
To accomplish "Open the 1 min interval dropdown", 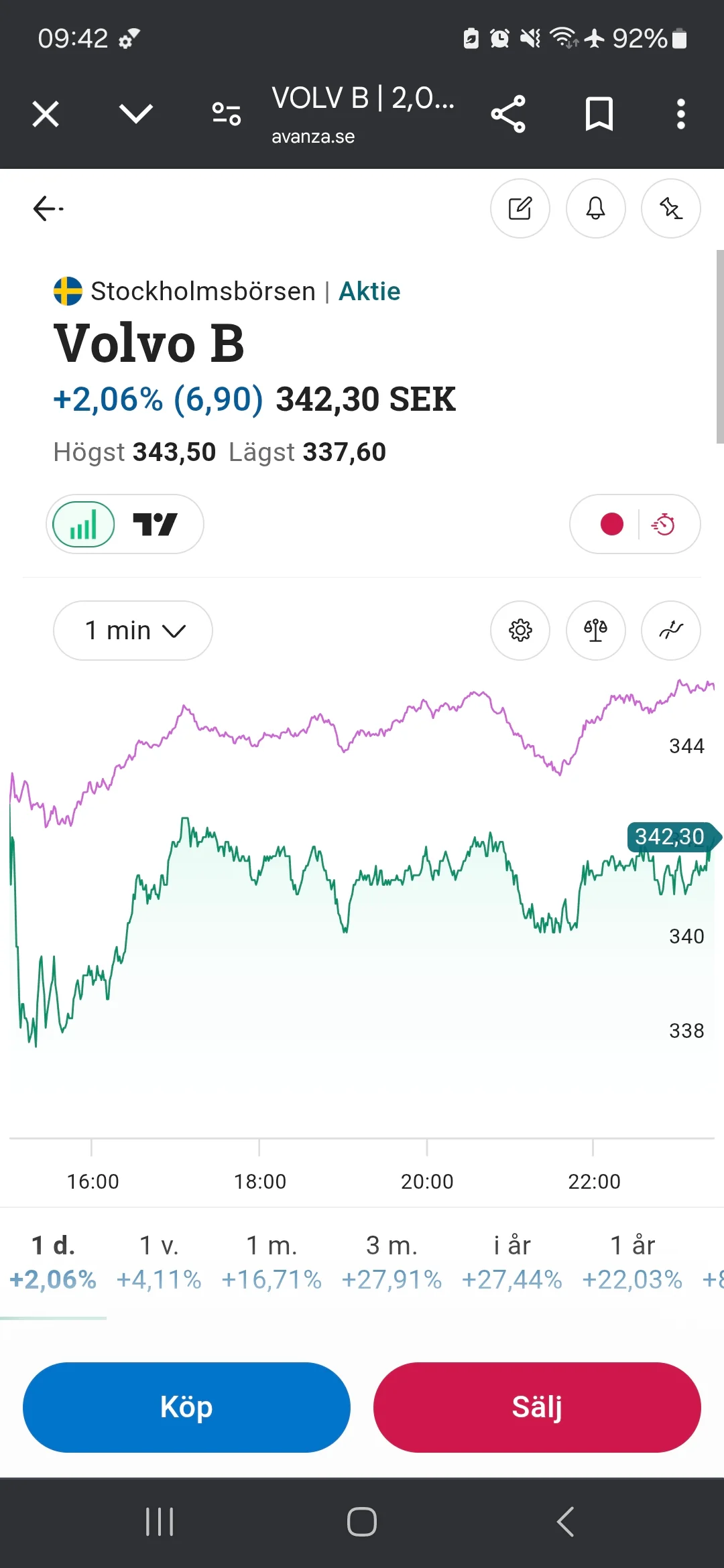I will [x=133, y=631].
